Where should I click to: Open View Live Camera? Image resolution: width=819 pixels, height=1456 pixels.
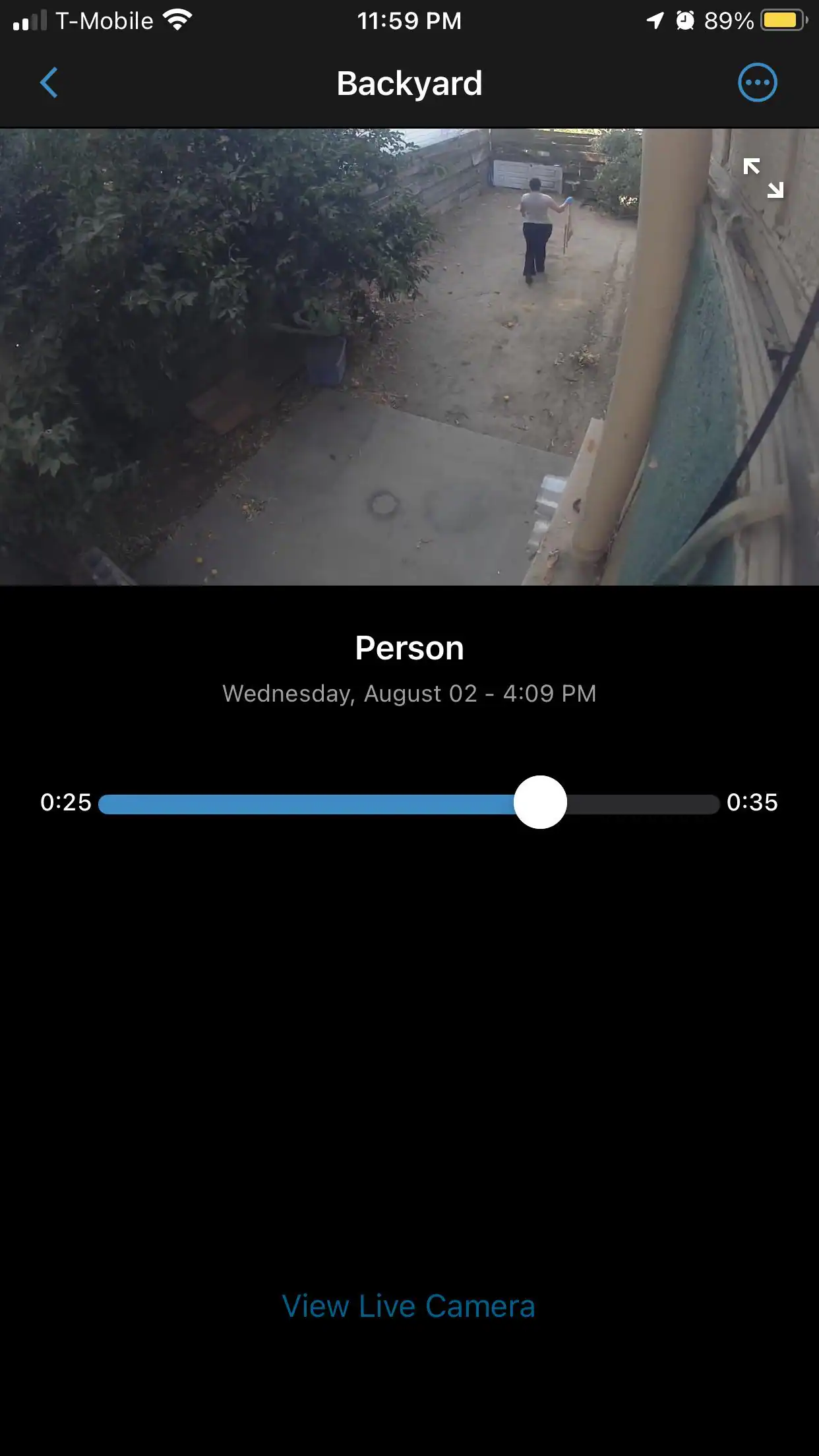[x=409, y=1306]
